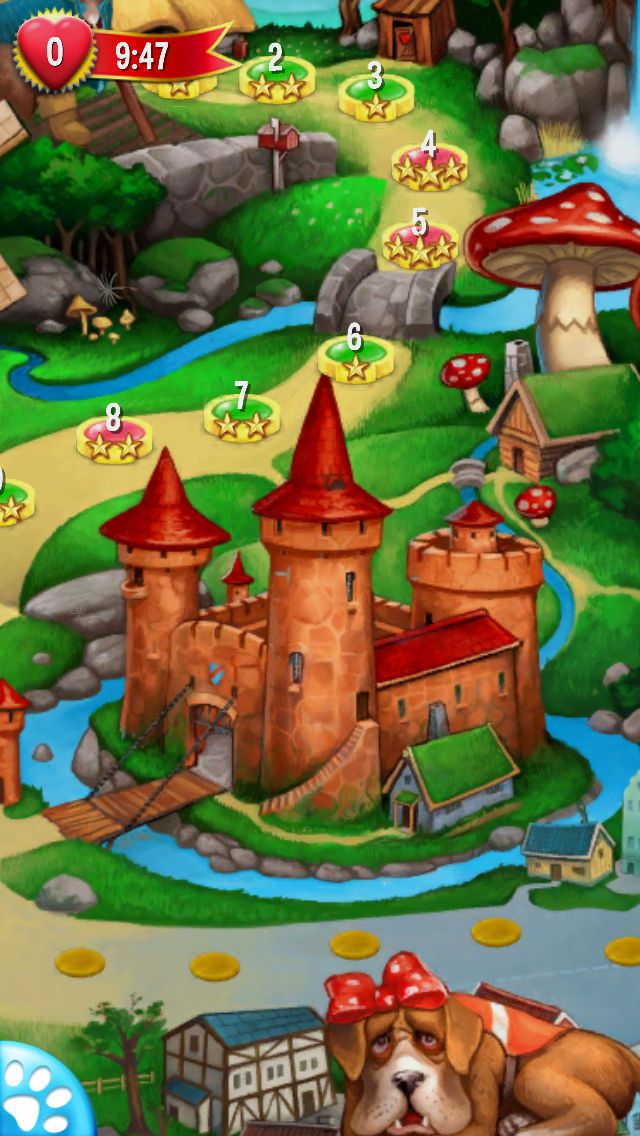This screenshot has width=640, height=1136.
Task: Tap the level 6 marker
Action: tap(356, 355)
